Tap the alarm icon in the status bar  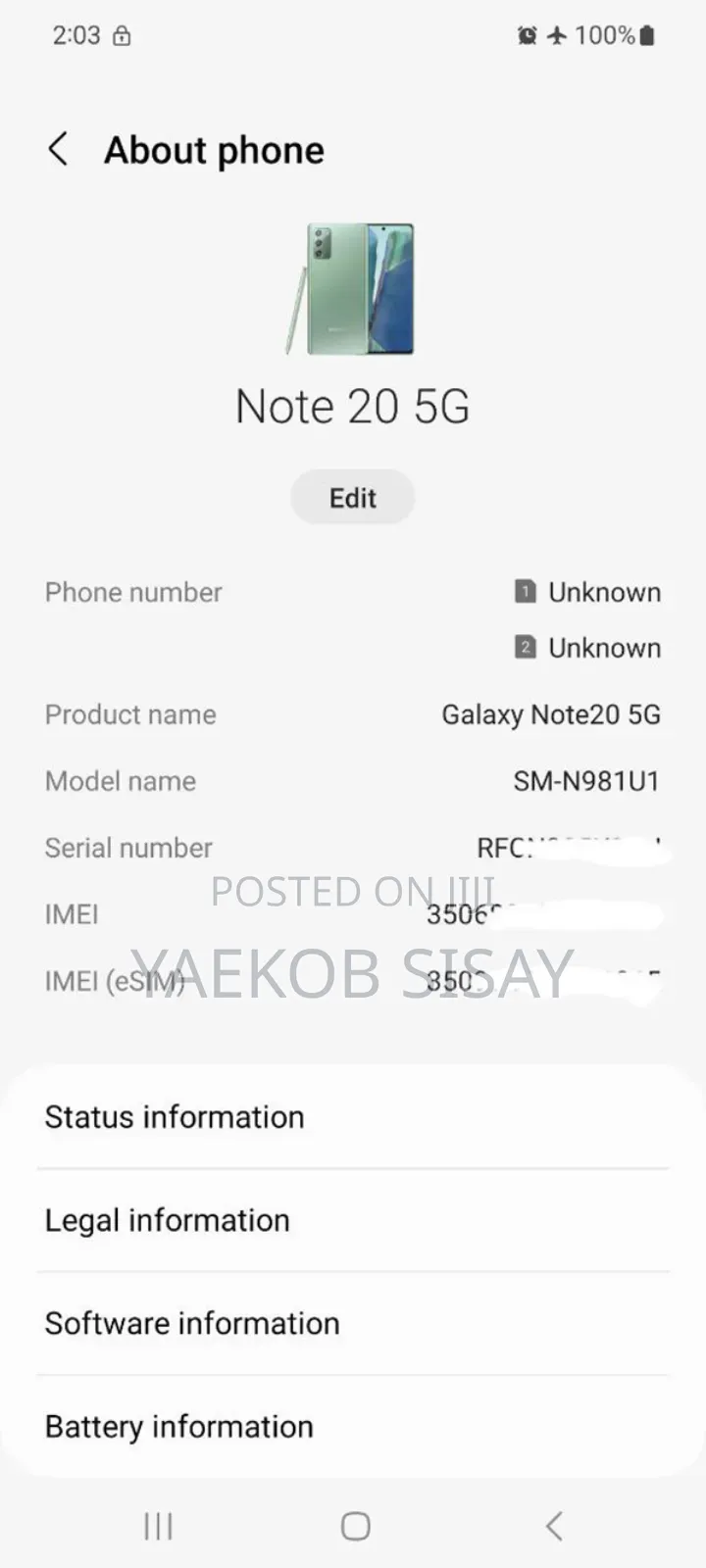526,34
